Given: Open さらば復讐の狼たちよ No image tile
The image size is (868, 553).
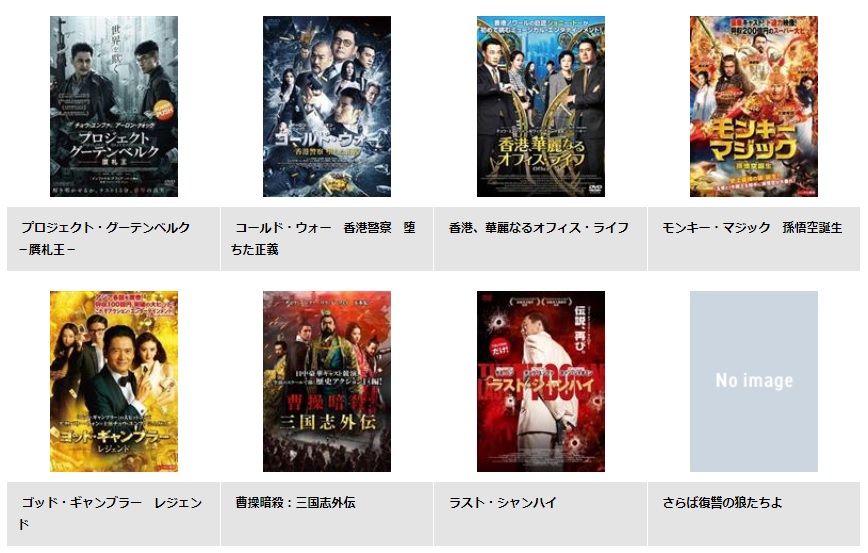Looking at the screenshot, I should tap(753, 381).
